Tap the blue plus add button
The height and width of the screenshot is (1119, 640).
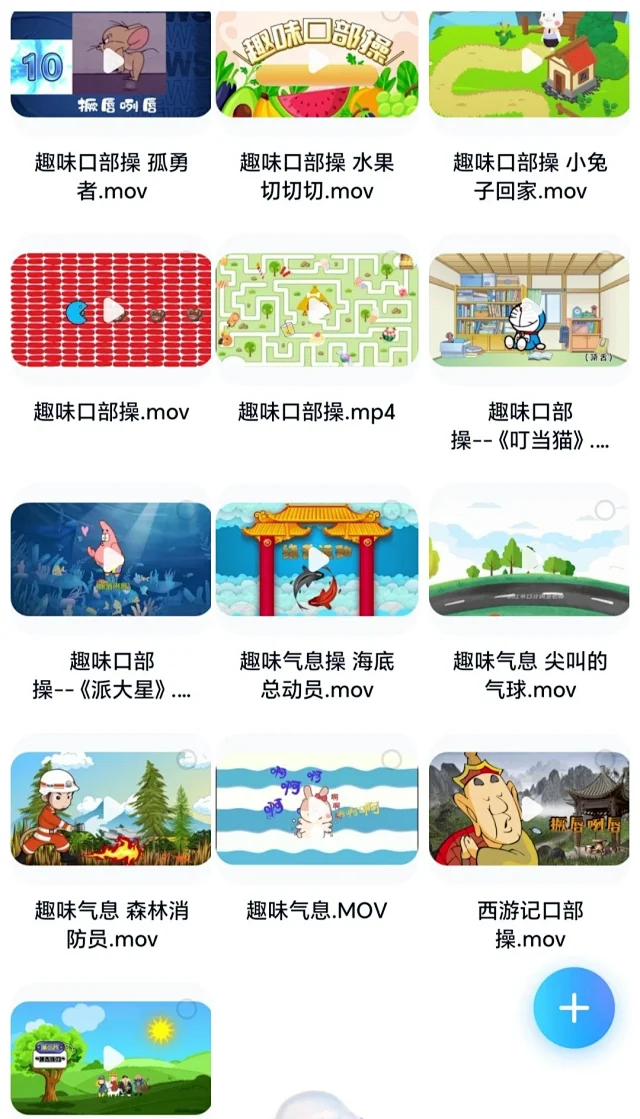(x=574, y=1008)
